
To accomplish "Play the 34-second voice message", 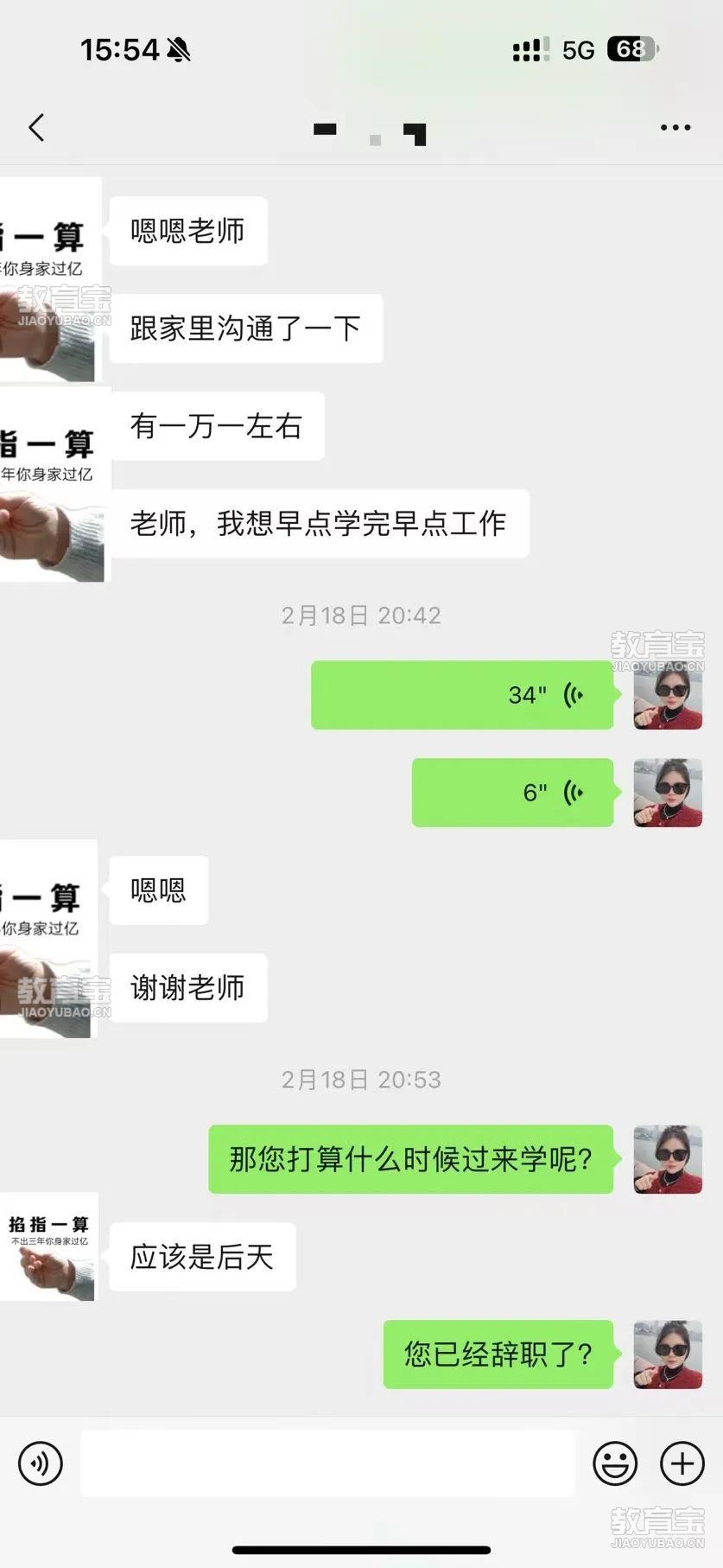I will click(x=462, y=695).
